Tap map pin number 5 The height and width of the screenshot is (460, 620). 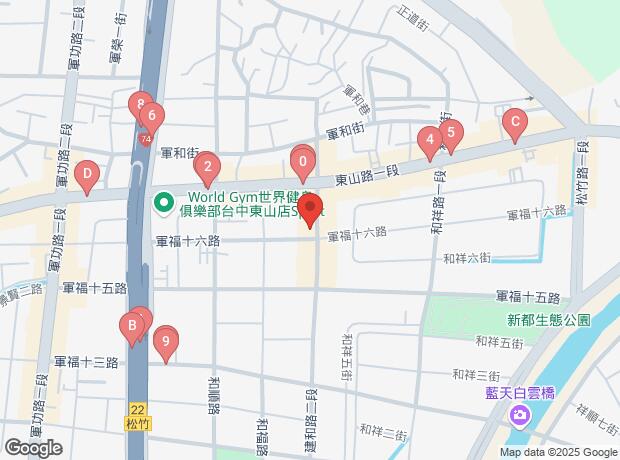tap(450, 133)
